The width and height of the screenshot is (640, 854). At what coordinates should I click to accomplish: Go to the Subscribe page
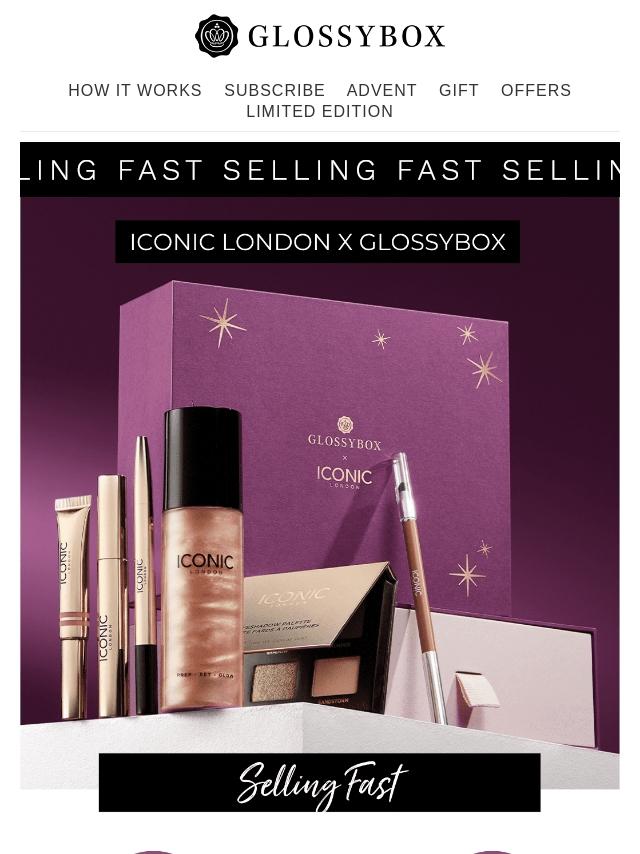click(275, 90)
